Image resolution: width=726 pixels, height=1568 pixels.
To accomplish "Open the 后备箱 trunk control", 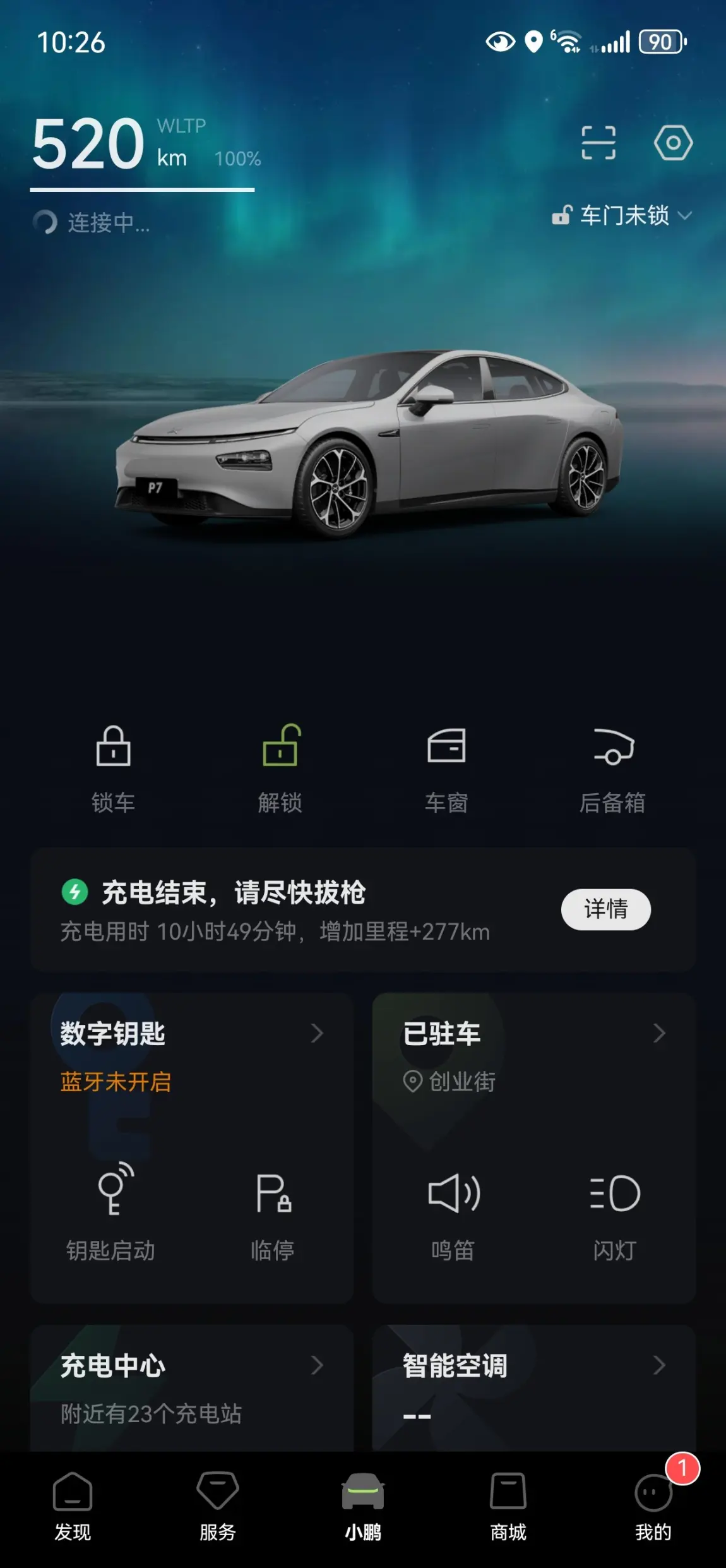I will (612, 767).
